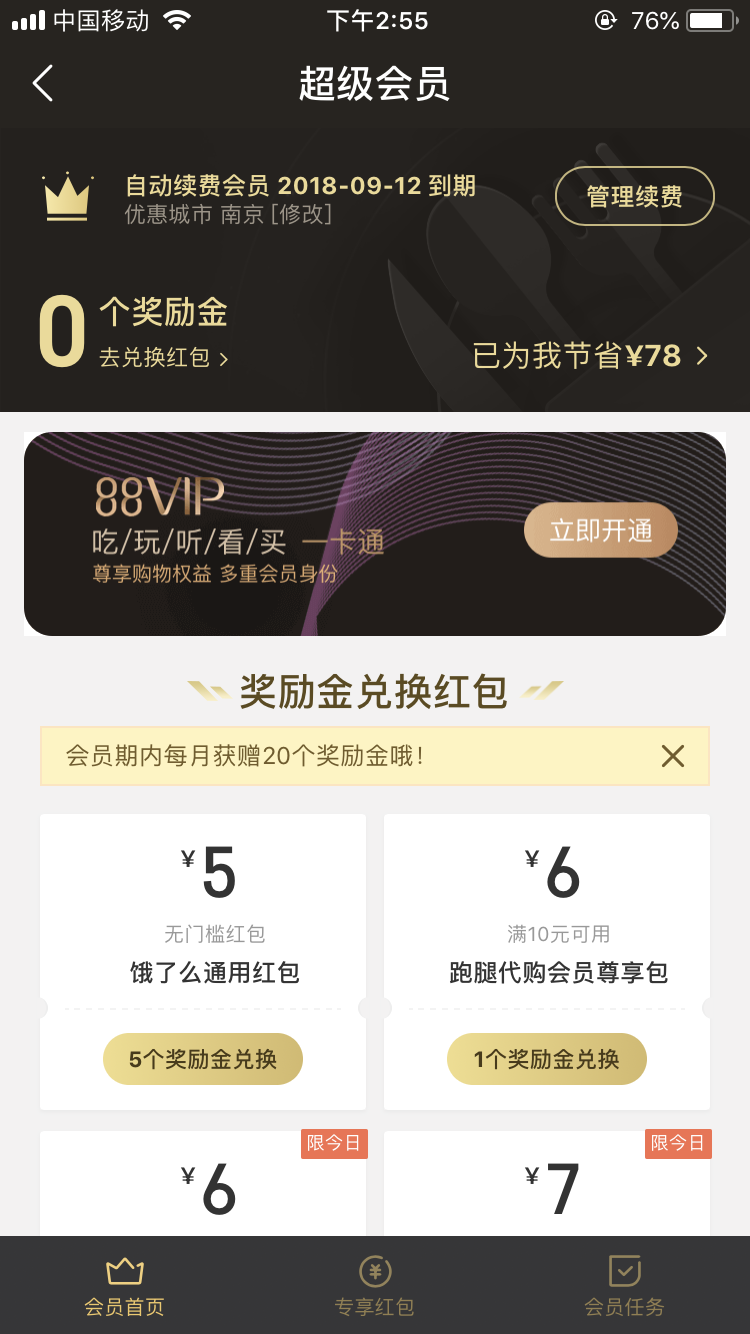Tap the orientation lock icon

tap(604, 19)
